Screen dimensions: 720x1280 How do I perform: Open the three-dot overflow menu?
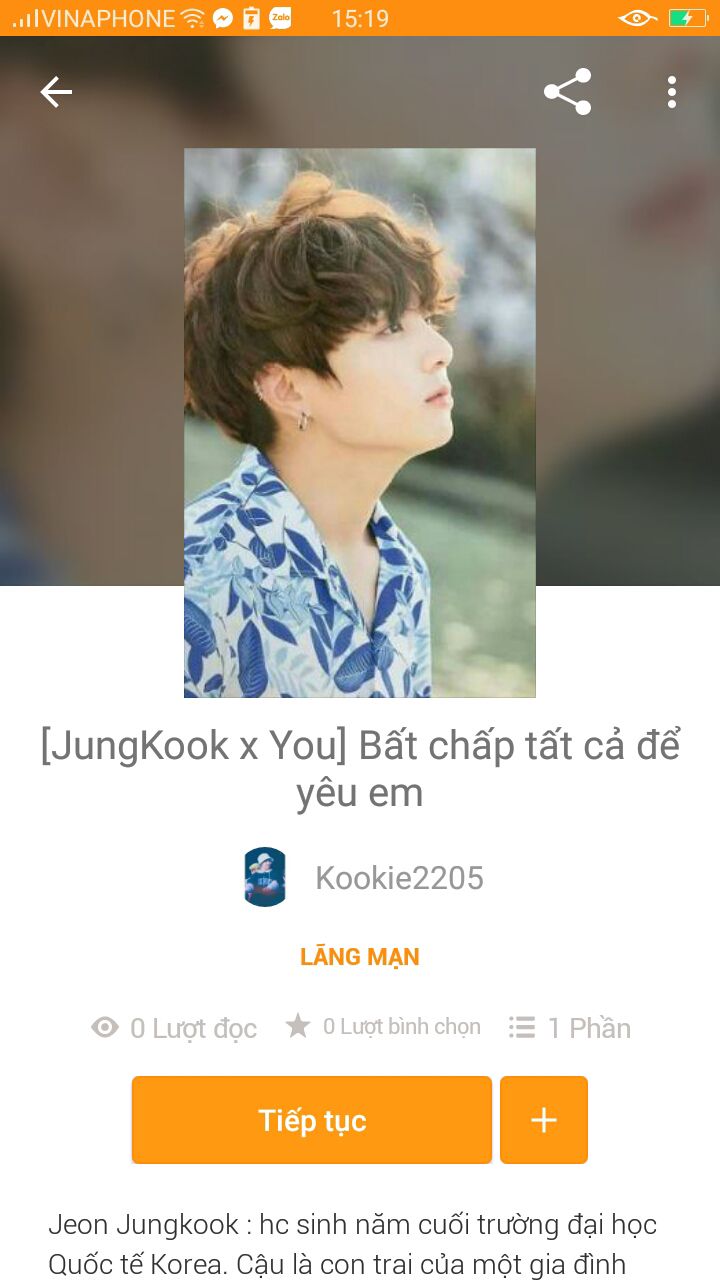coord(672,92)
